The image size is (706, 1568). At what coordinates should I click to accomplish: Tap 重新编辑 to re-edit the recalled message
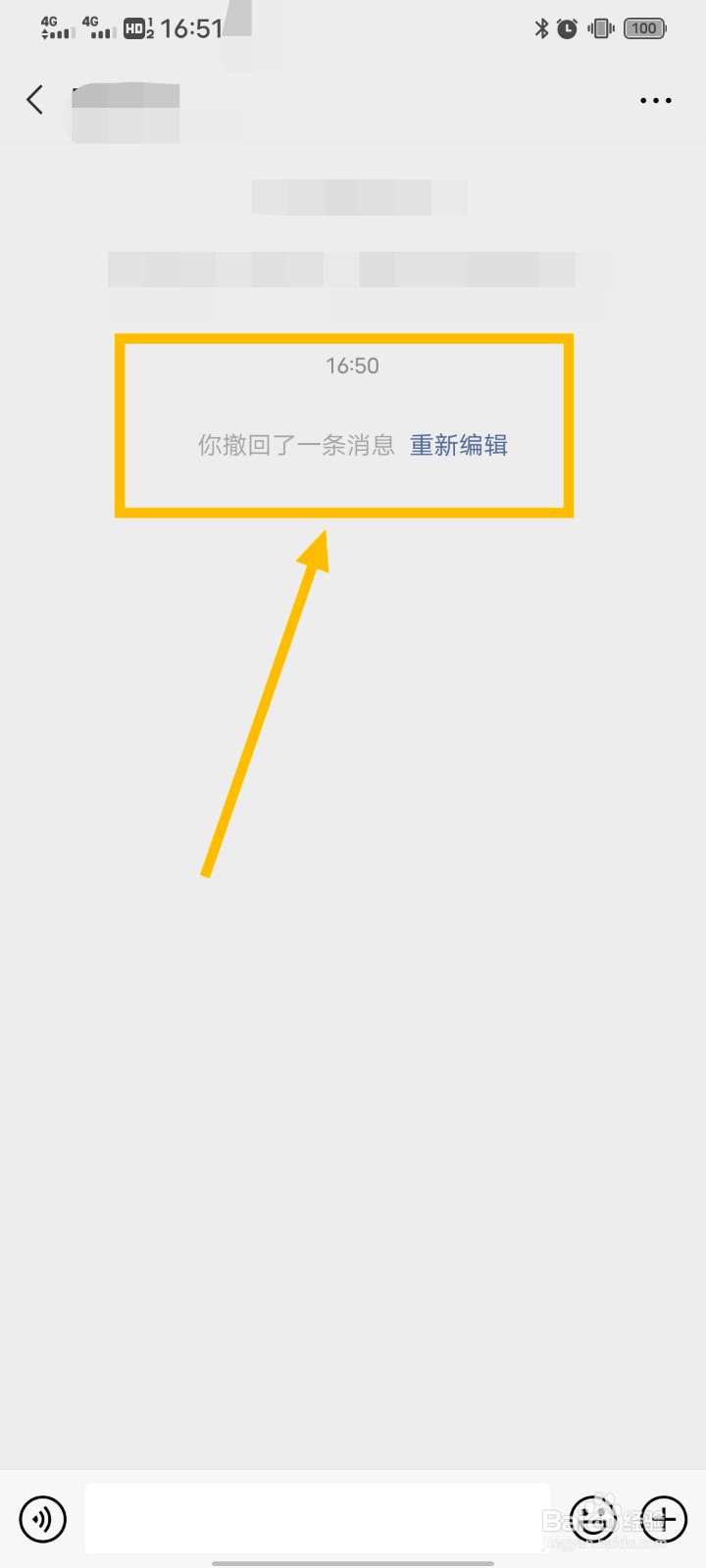458,445
